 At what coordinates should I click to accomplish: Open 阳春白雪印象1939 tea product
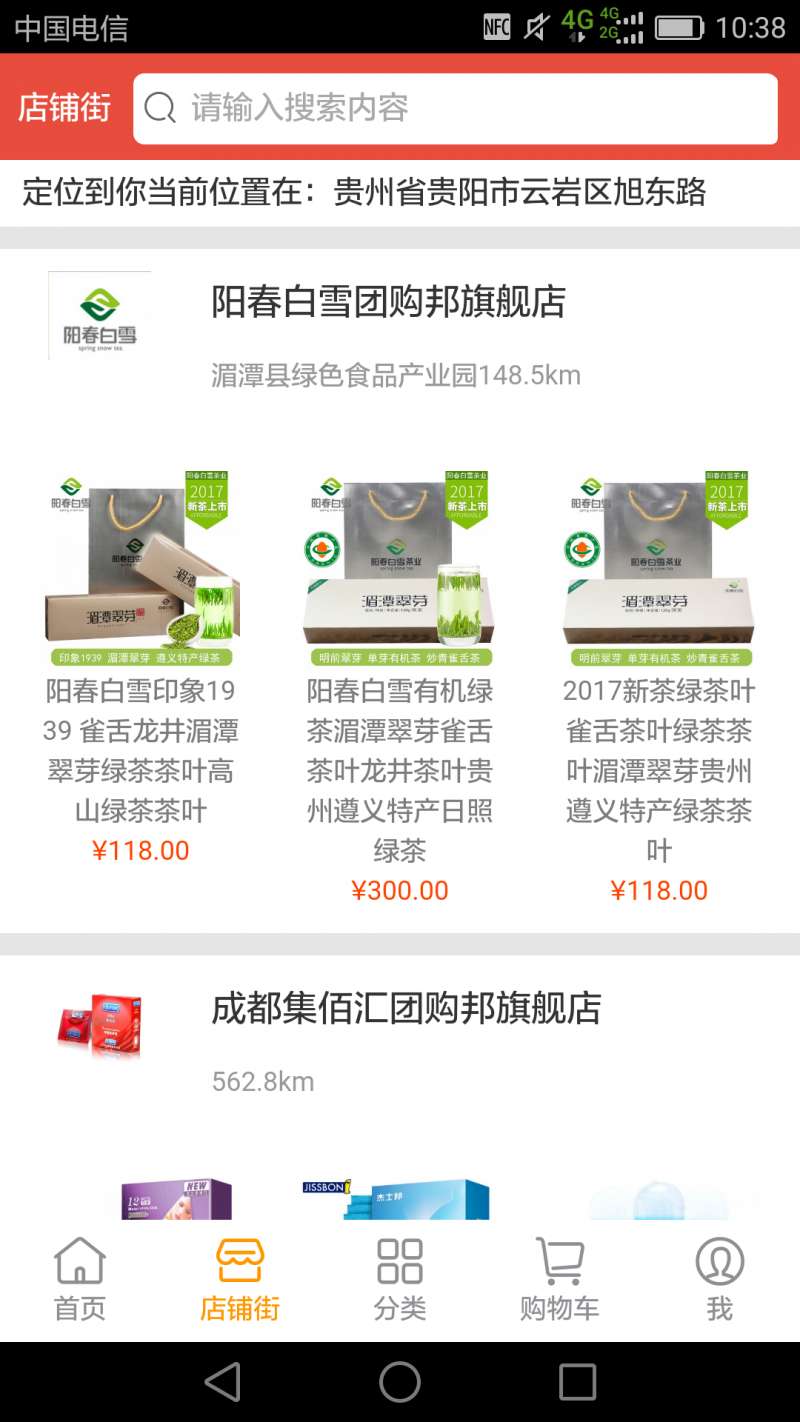point(141,660)
